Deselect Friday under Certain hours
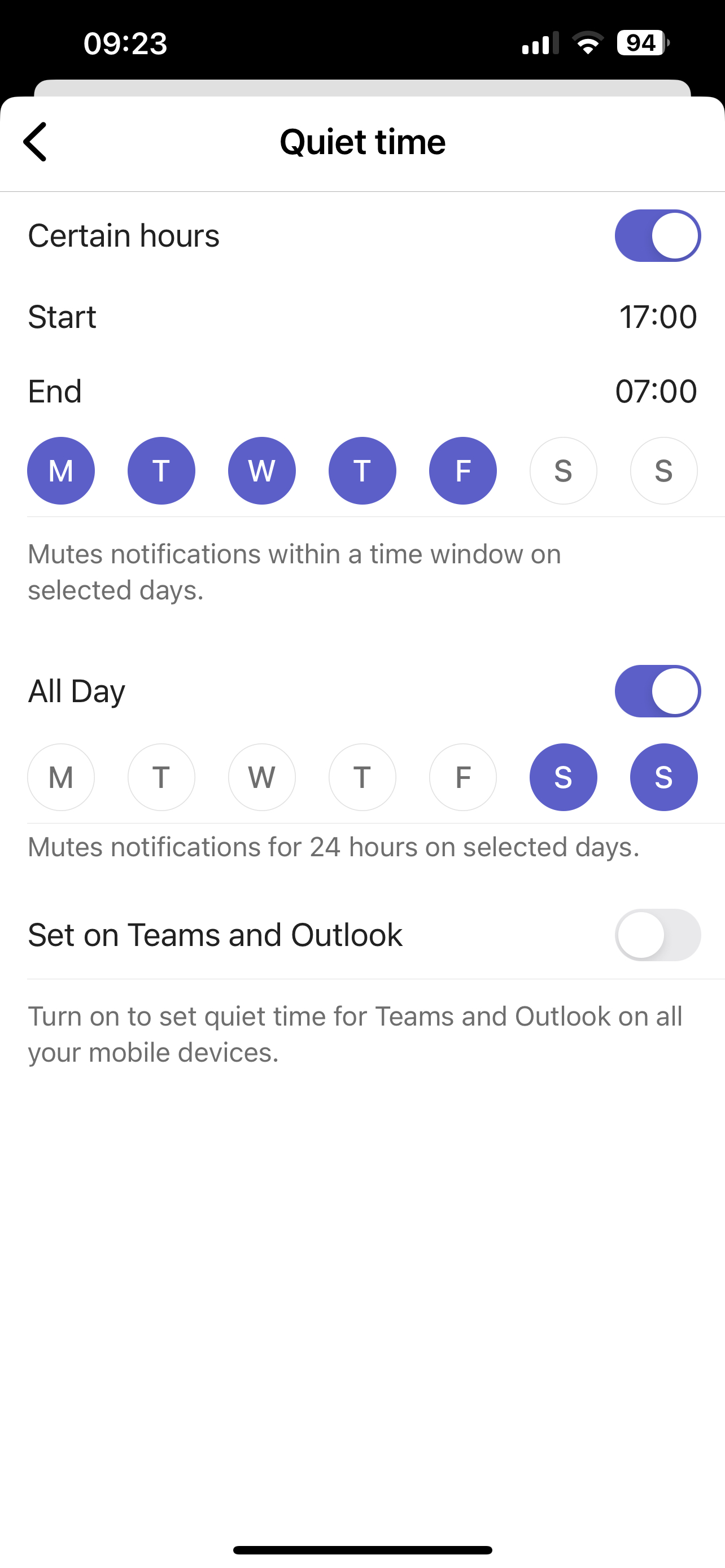This screenshot has height=1568, width=725. coord(462,471)
